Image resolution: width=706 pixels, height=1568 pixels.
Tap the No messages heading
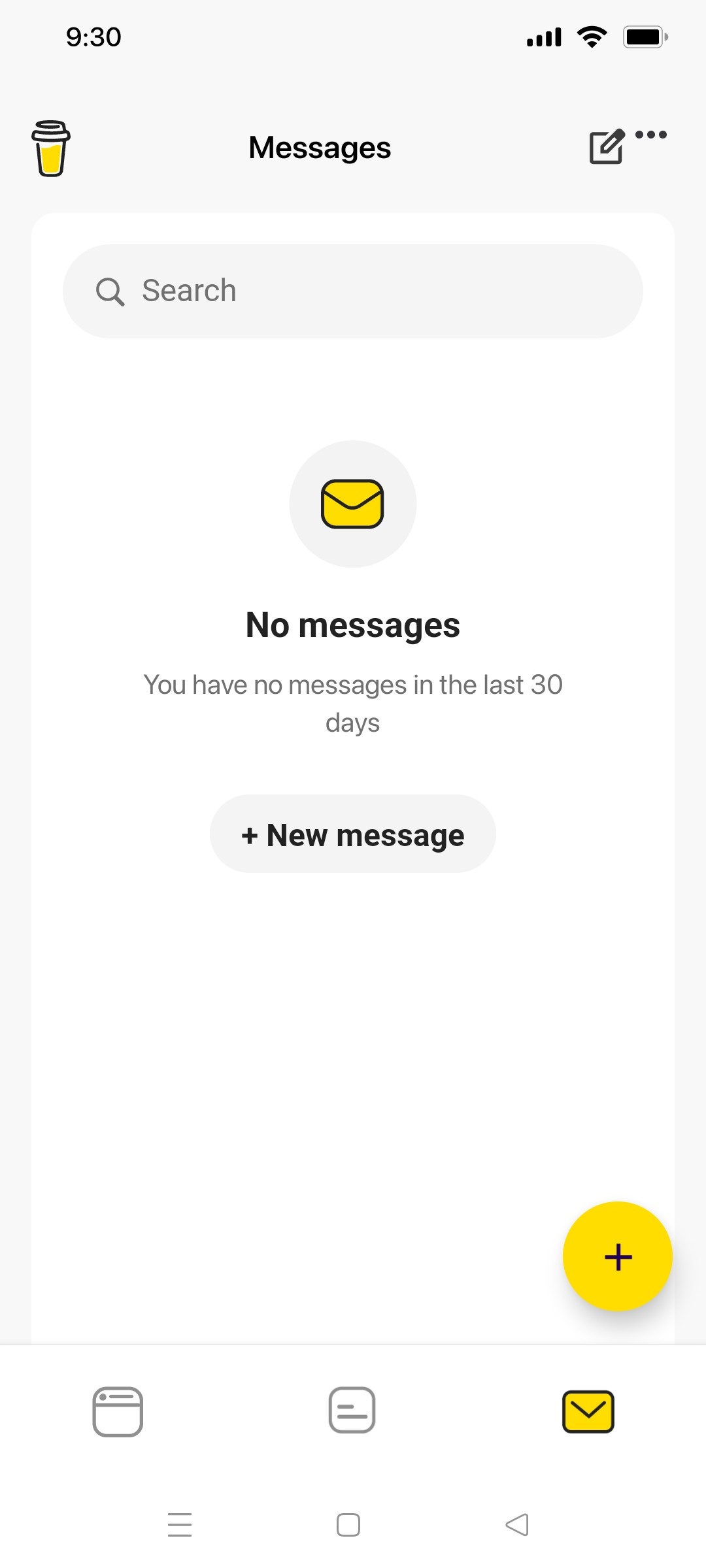[x=352, y=625]
